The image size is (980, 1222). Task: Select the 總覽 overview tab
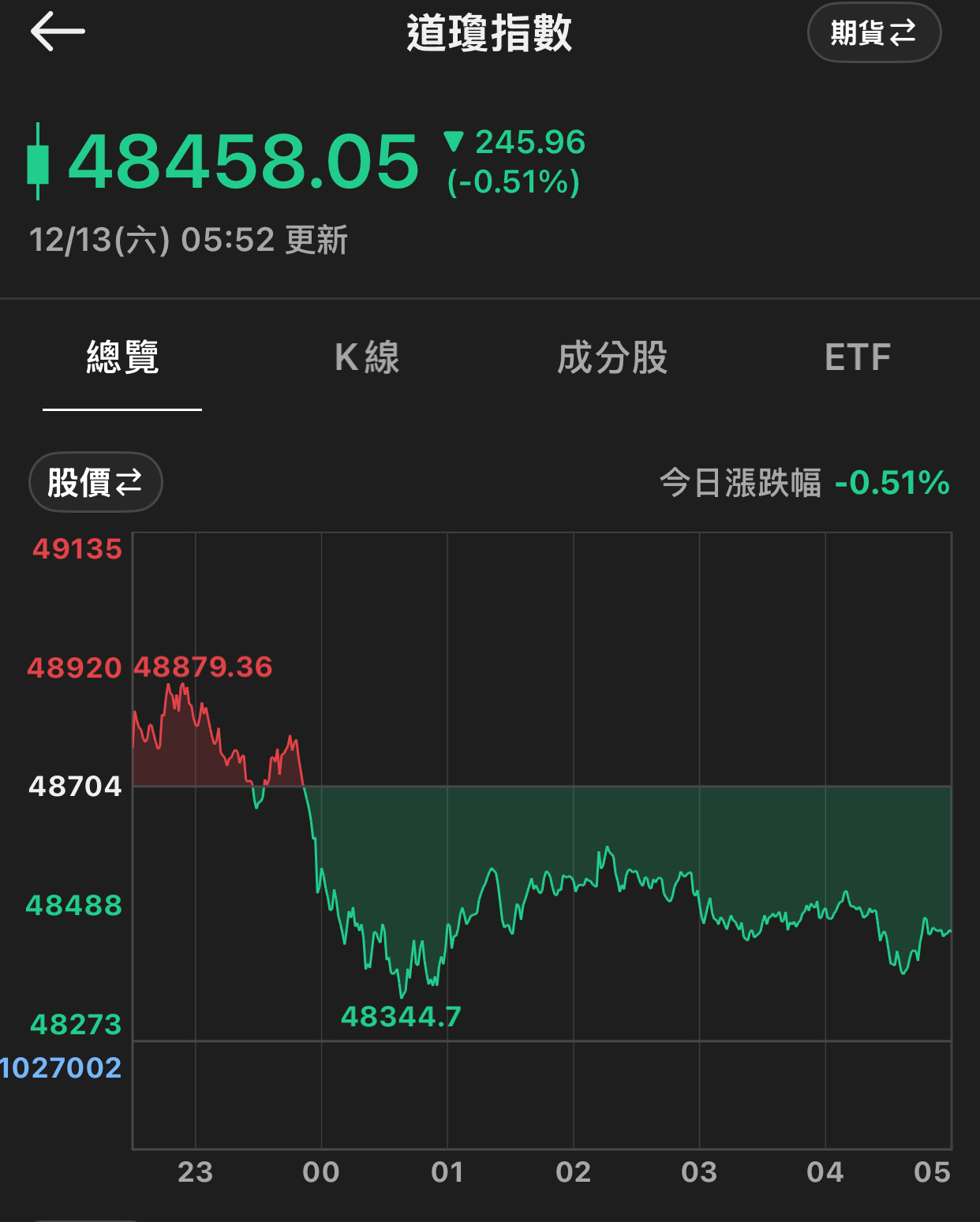tap(122, 357)
